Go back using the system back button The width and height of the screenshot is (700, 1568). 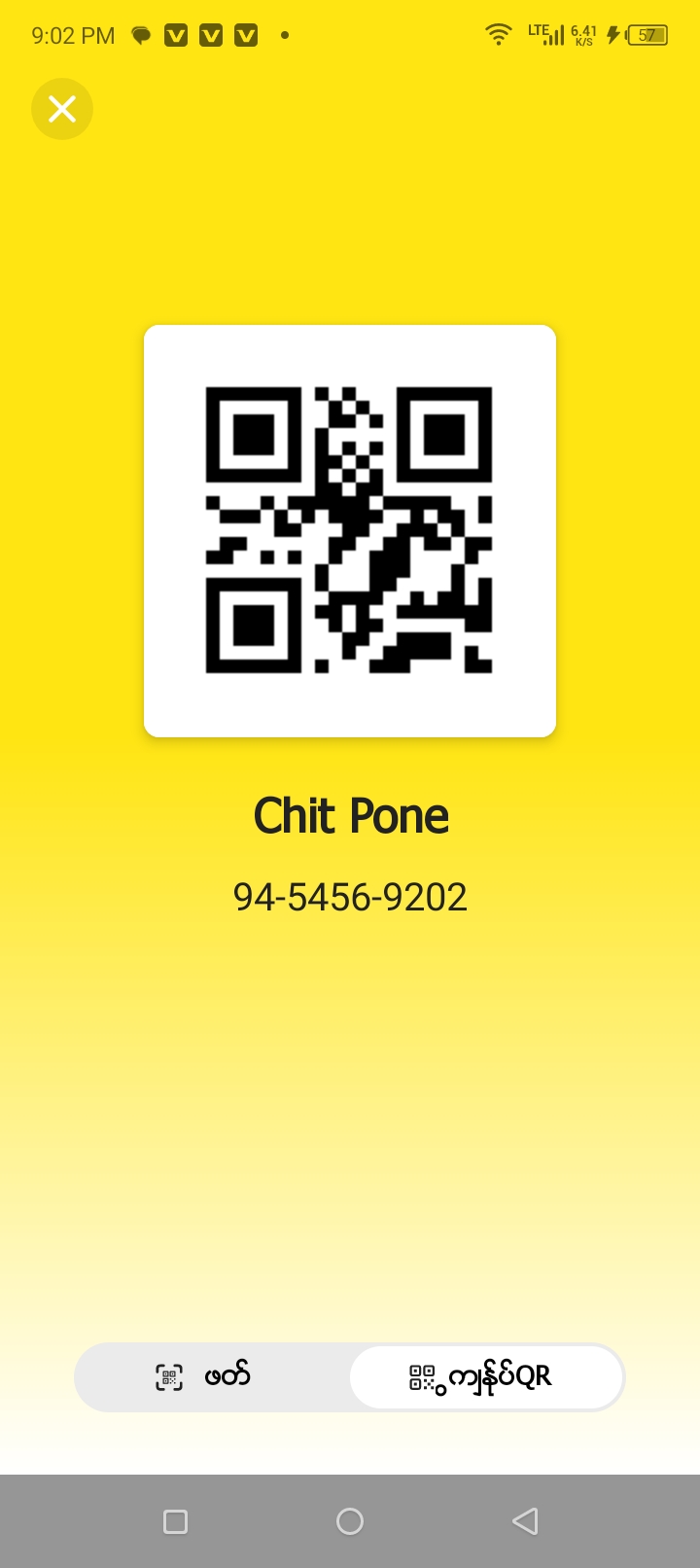[x=525, y=1521]
